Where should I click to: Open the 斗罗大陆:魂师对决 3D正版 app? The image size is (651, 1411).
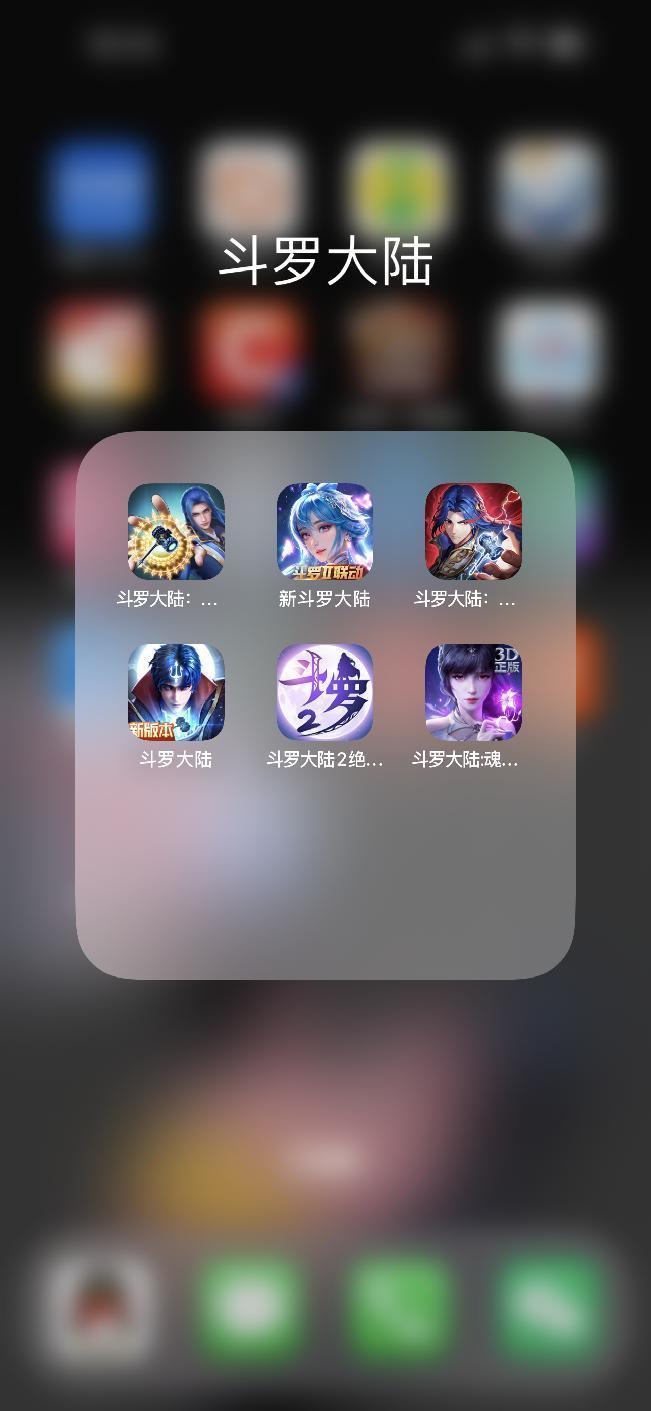[473, 692]
